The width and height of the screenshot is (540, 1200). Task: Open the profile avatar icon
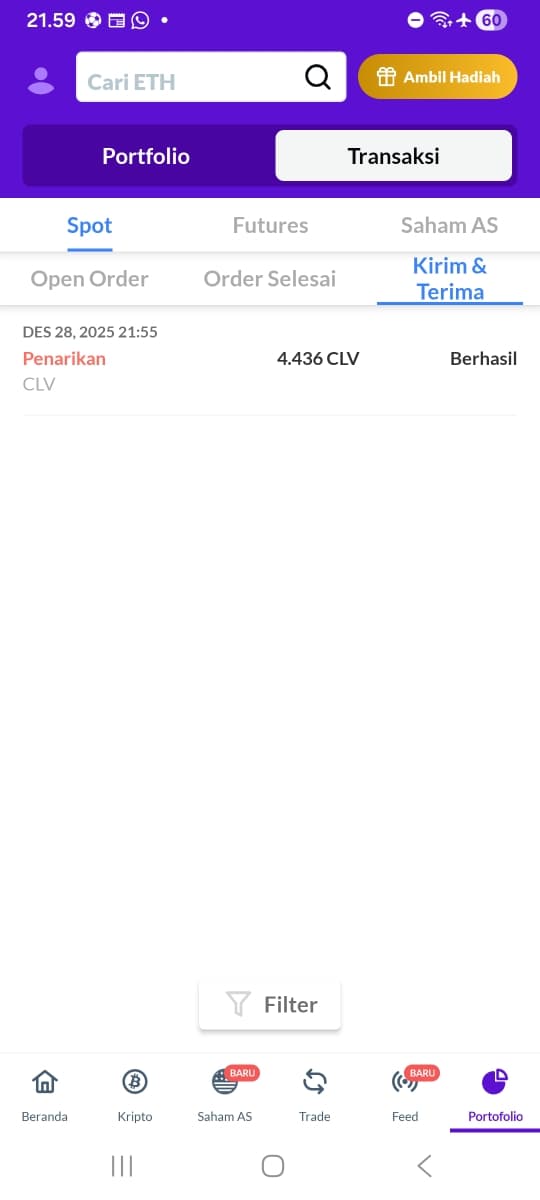(x=41, y=80)
